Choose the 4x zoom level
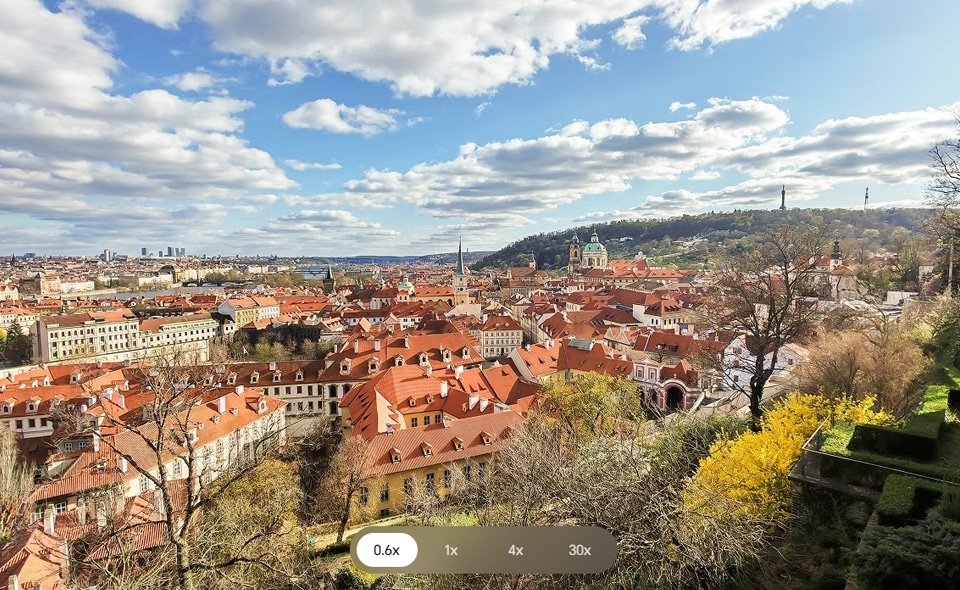960x590 pixels. click(x=515, y=550)
